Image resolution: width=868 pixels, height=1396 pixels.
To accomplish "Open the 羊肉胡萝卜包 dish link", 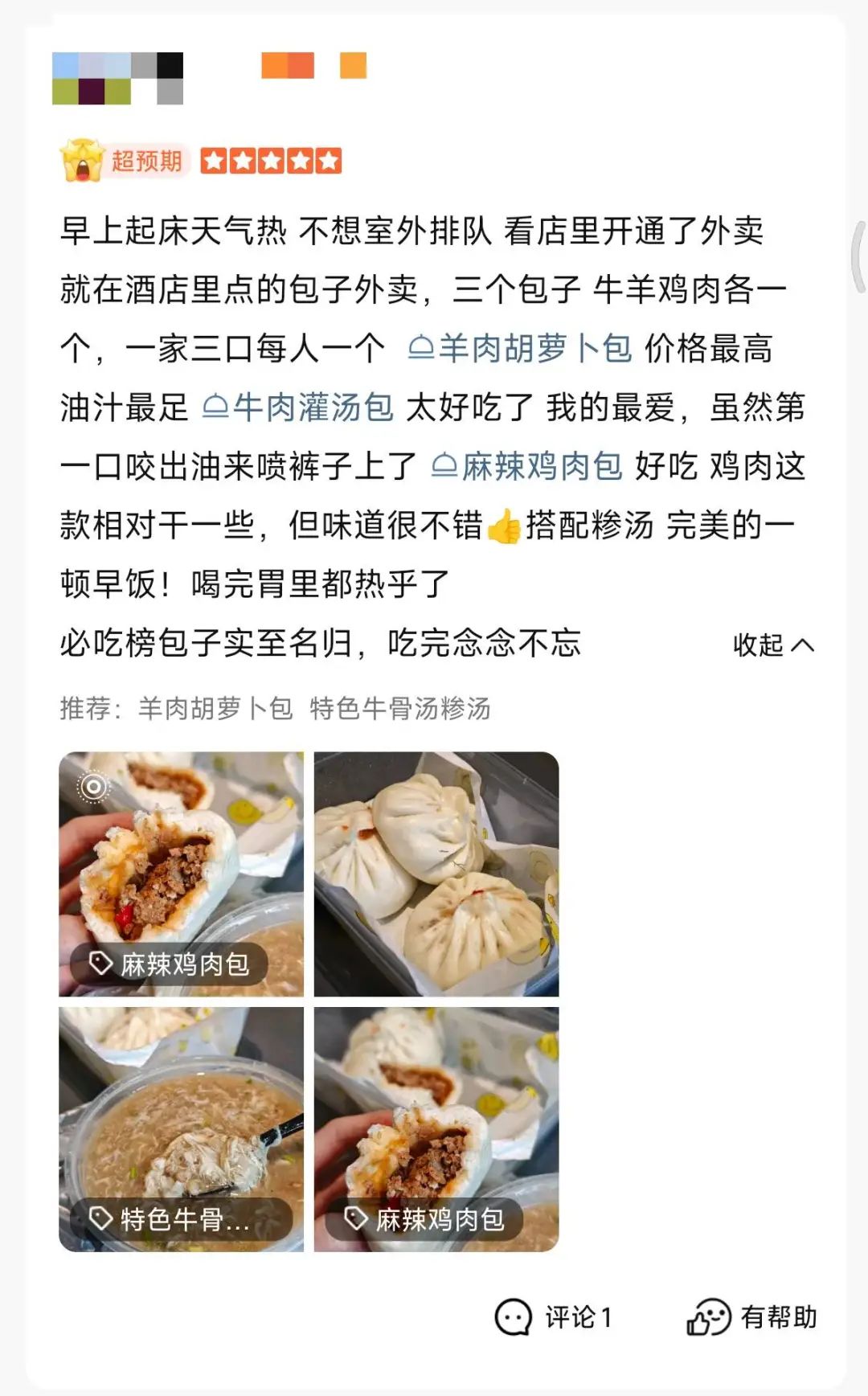I will [x=520, y=349].
